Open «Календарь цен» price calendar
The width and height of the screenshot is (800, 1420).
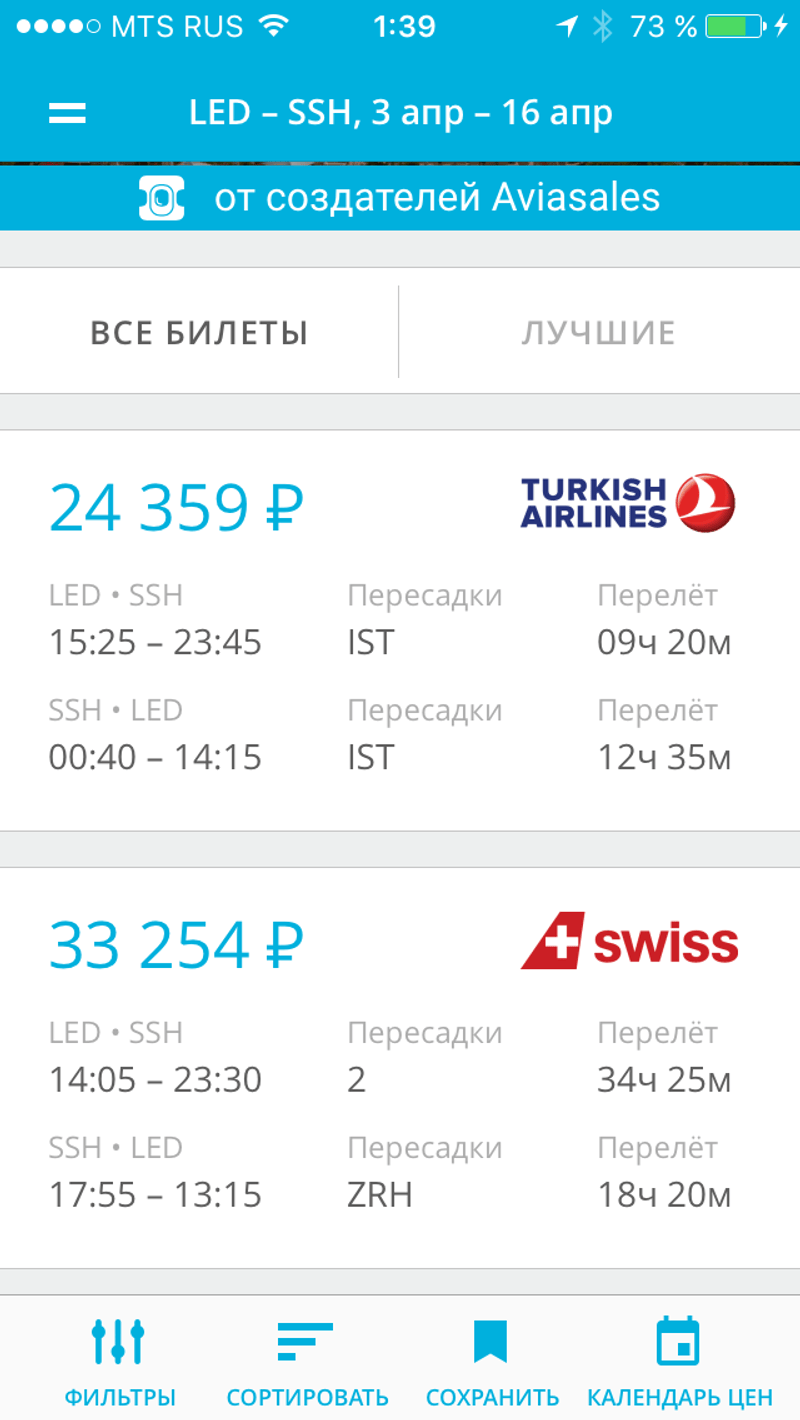[x=679, y=1360]
